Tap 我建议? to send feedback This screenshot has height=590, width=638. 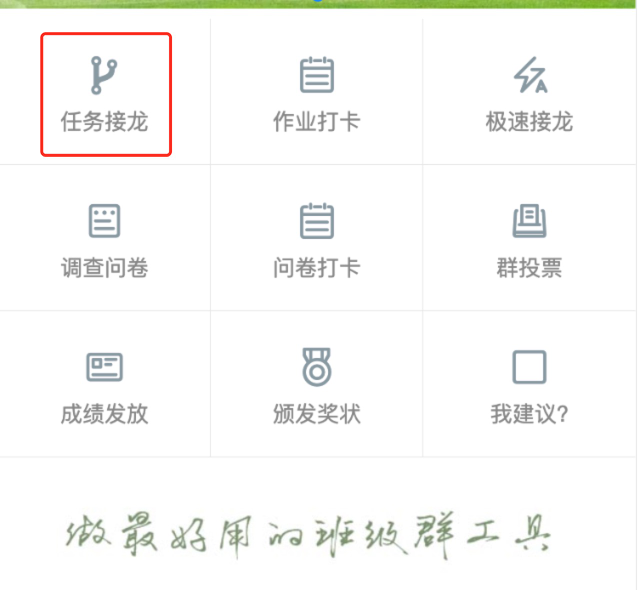529,386
